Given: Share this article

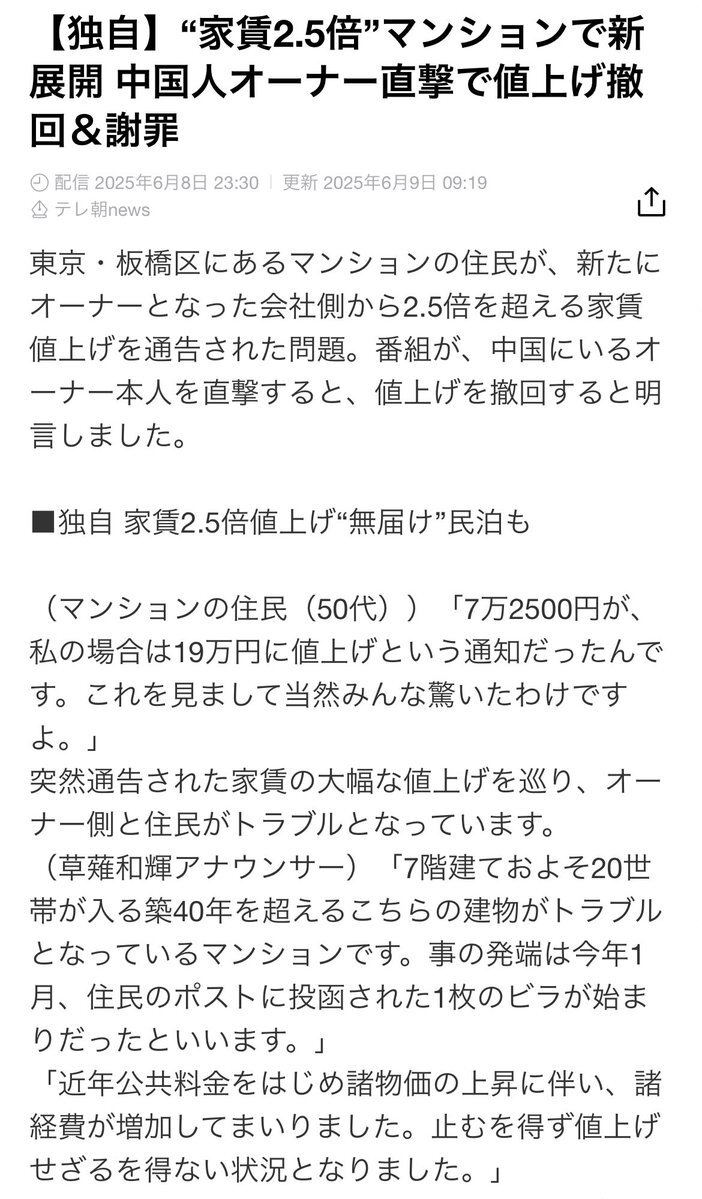Looking at the screenshot, I should (651, 200).
